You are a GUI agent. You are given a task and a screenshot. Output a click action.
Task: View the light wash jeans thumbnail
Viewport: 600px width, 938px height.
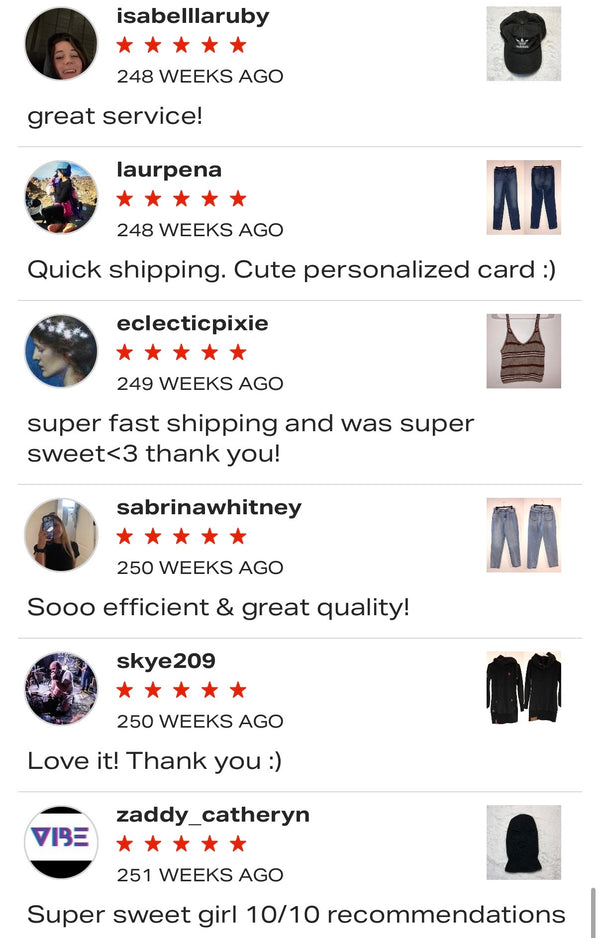(x=523, y=535)
